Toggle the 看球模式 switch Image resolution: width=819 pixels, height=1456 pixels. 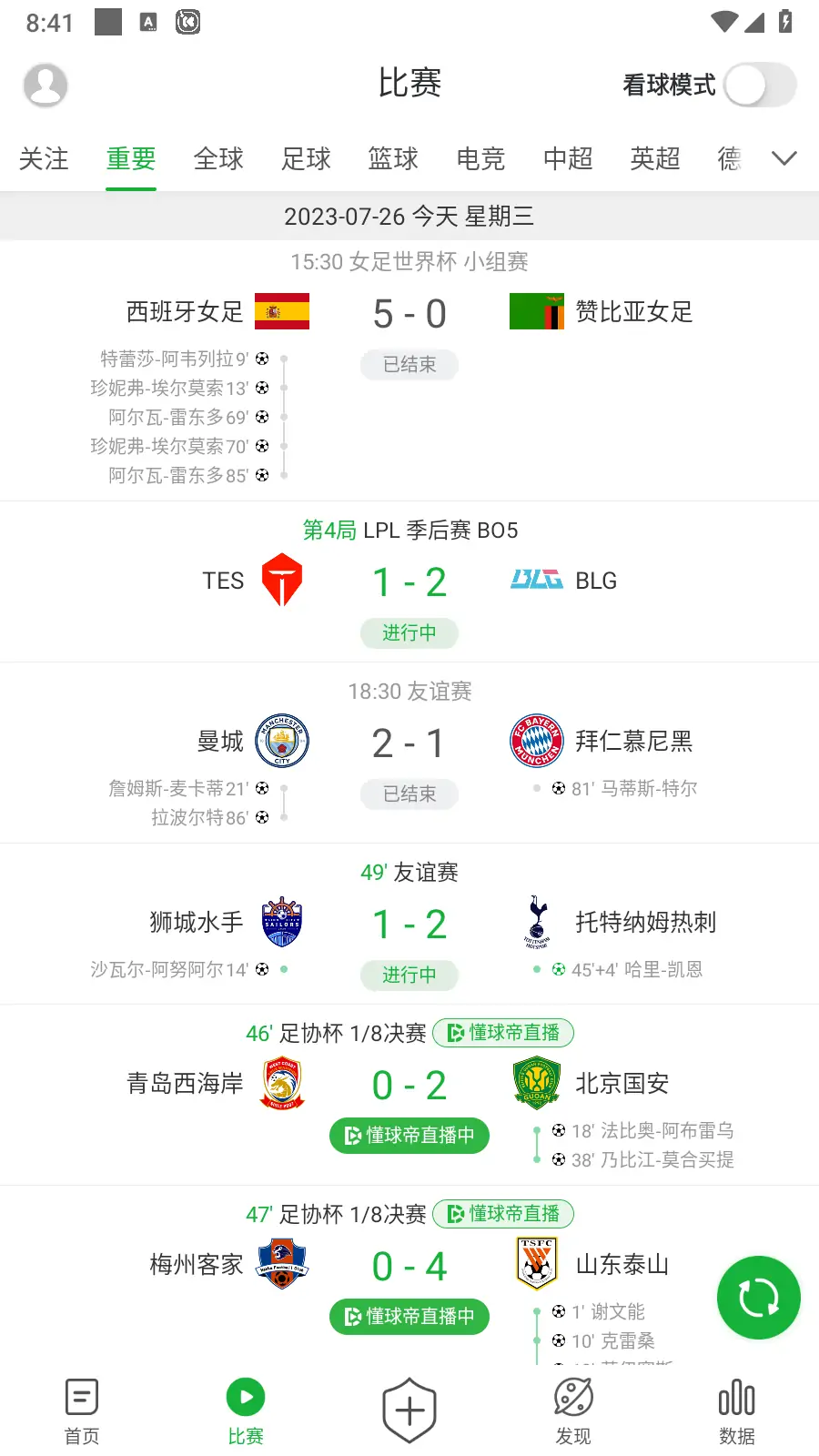pyautogui.click(x=758, y=85)
